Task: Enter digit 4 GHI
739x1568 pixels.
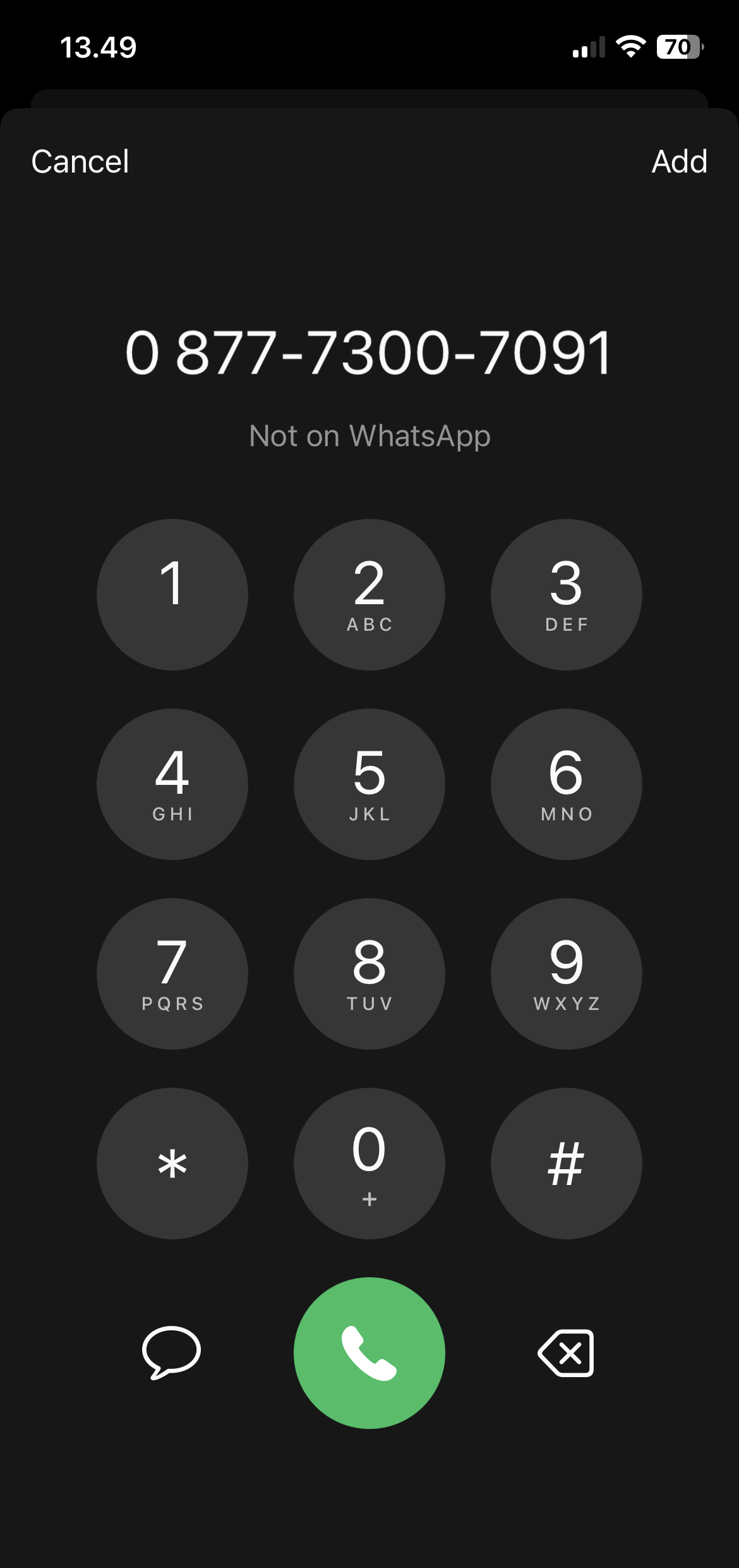Action: point(172,784)
